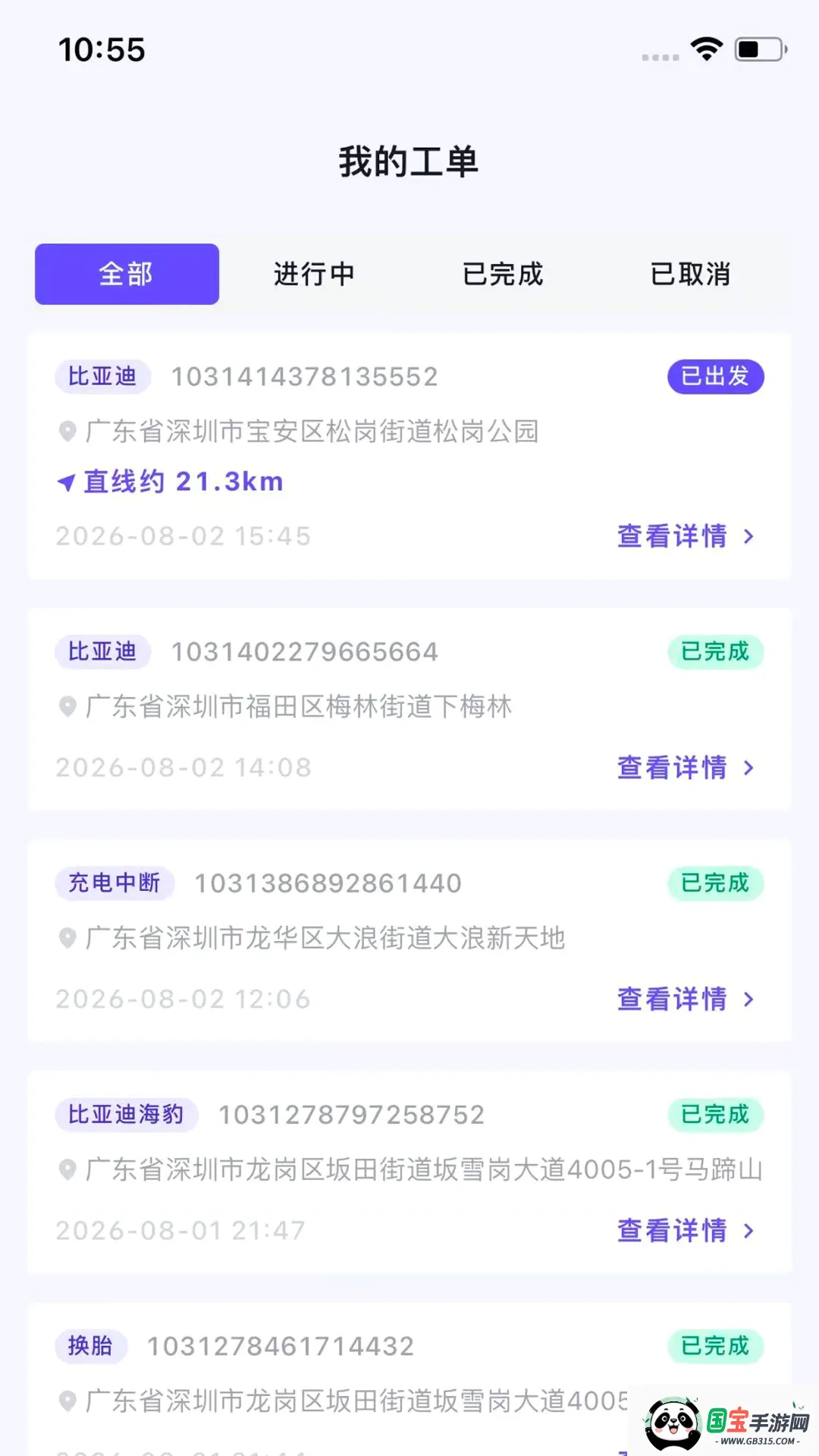View details of order 1031402279665664

[x=686, y=767]
